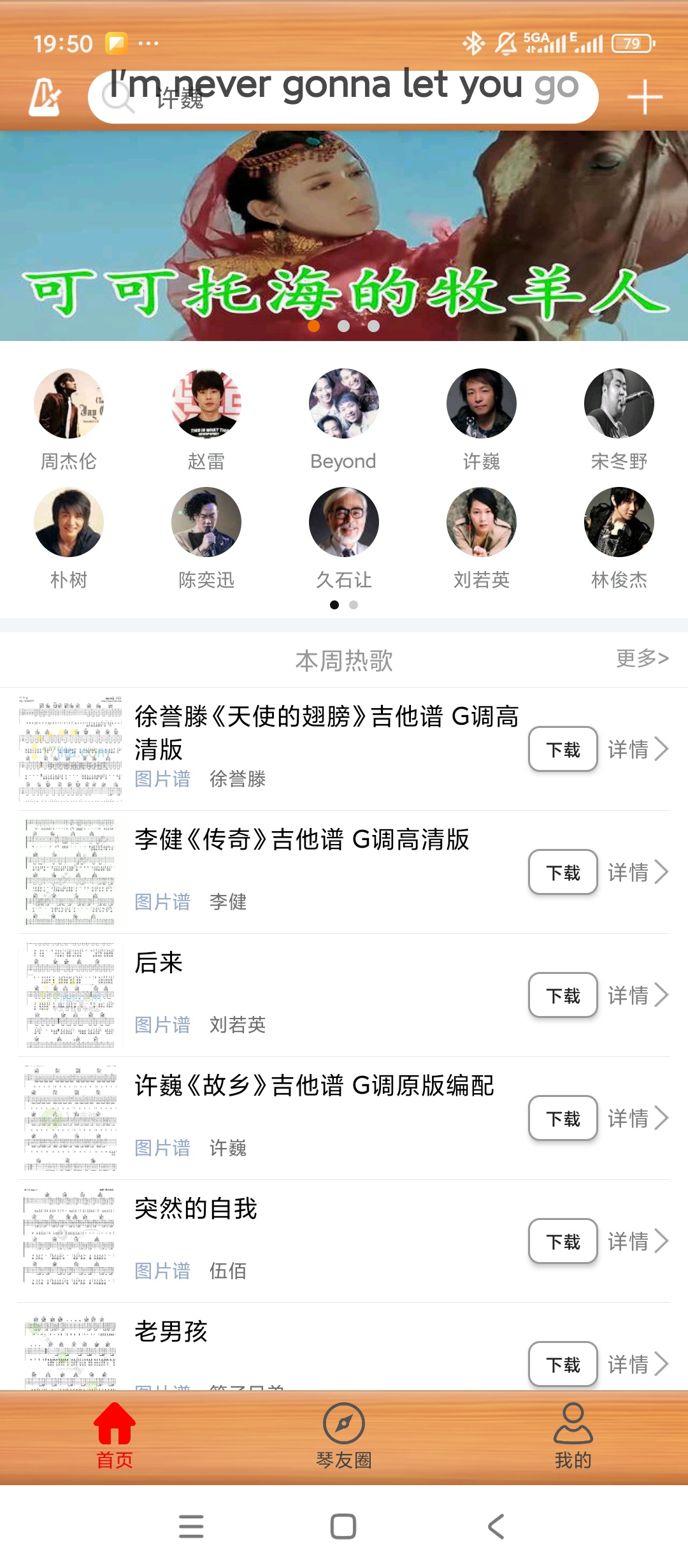Tap the Android recent apps button

tap(191, 1527)
